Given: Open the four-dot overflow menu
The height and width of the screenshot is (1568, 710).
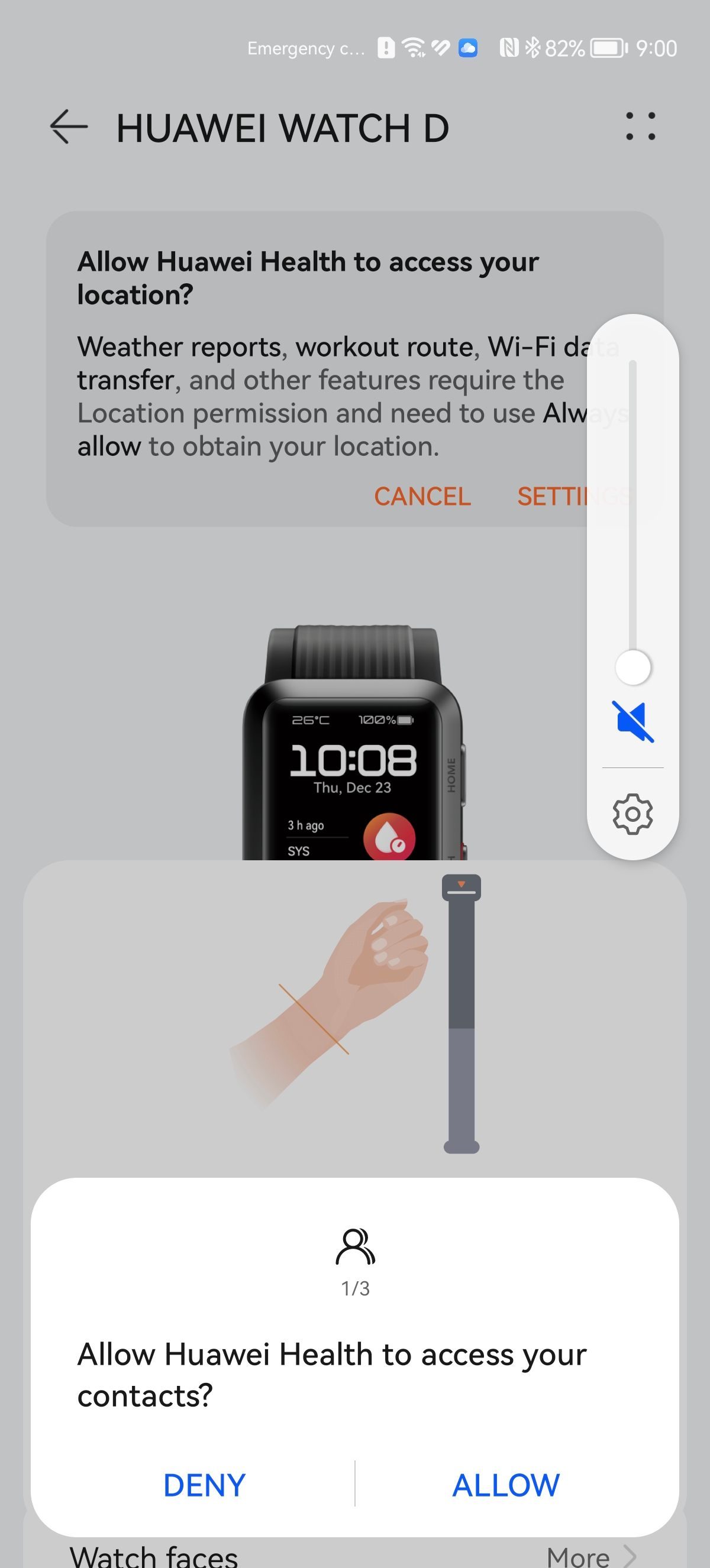Looking at the screenshot, I should pyautogui.click(x=641, y=127).
